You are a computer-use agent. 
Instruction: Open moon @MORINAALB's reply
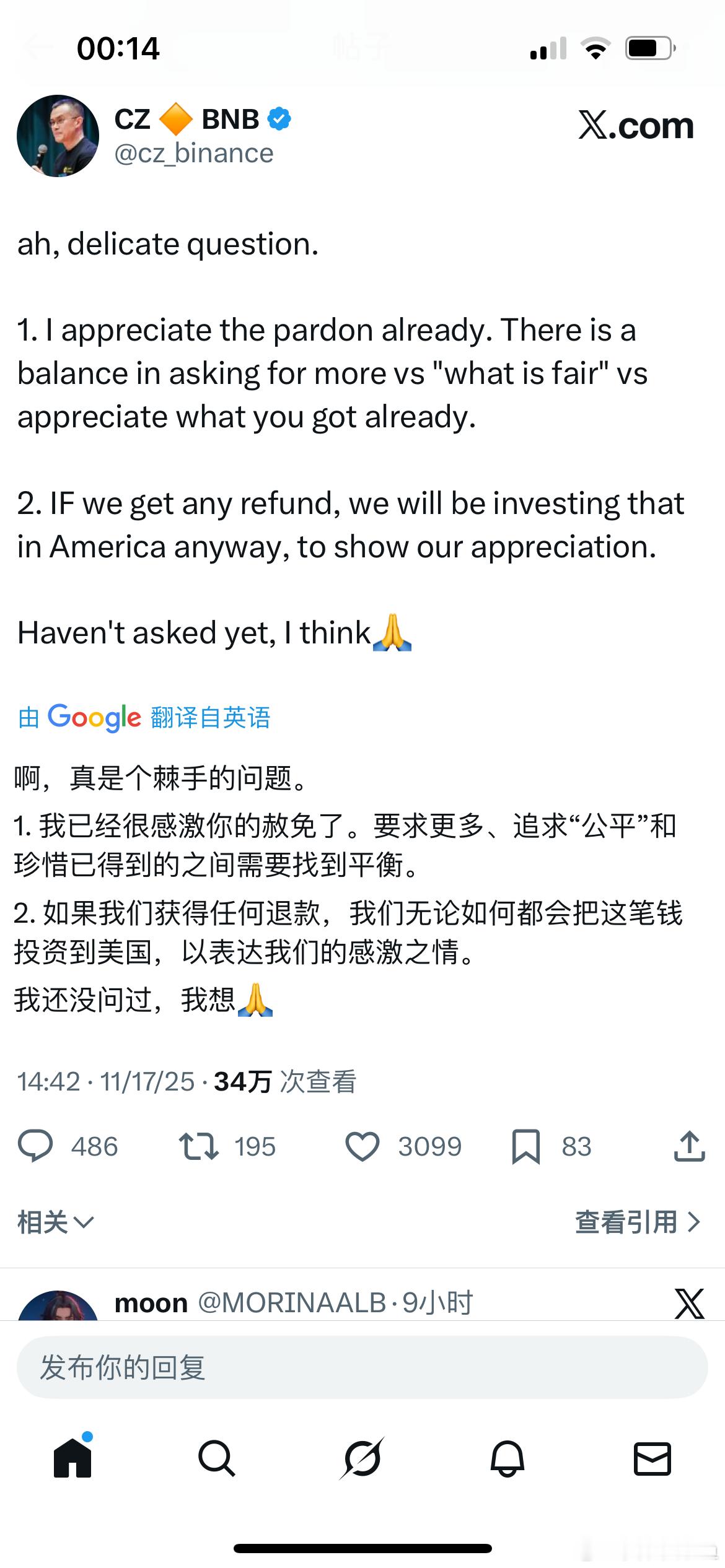tap(260, 1302)
